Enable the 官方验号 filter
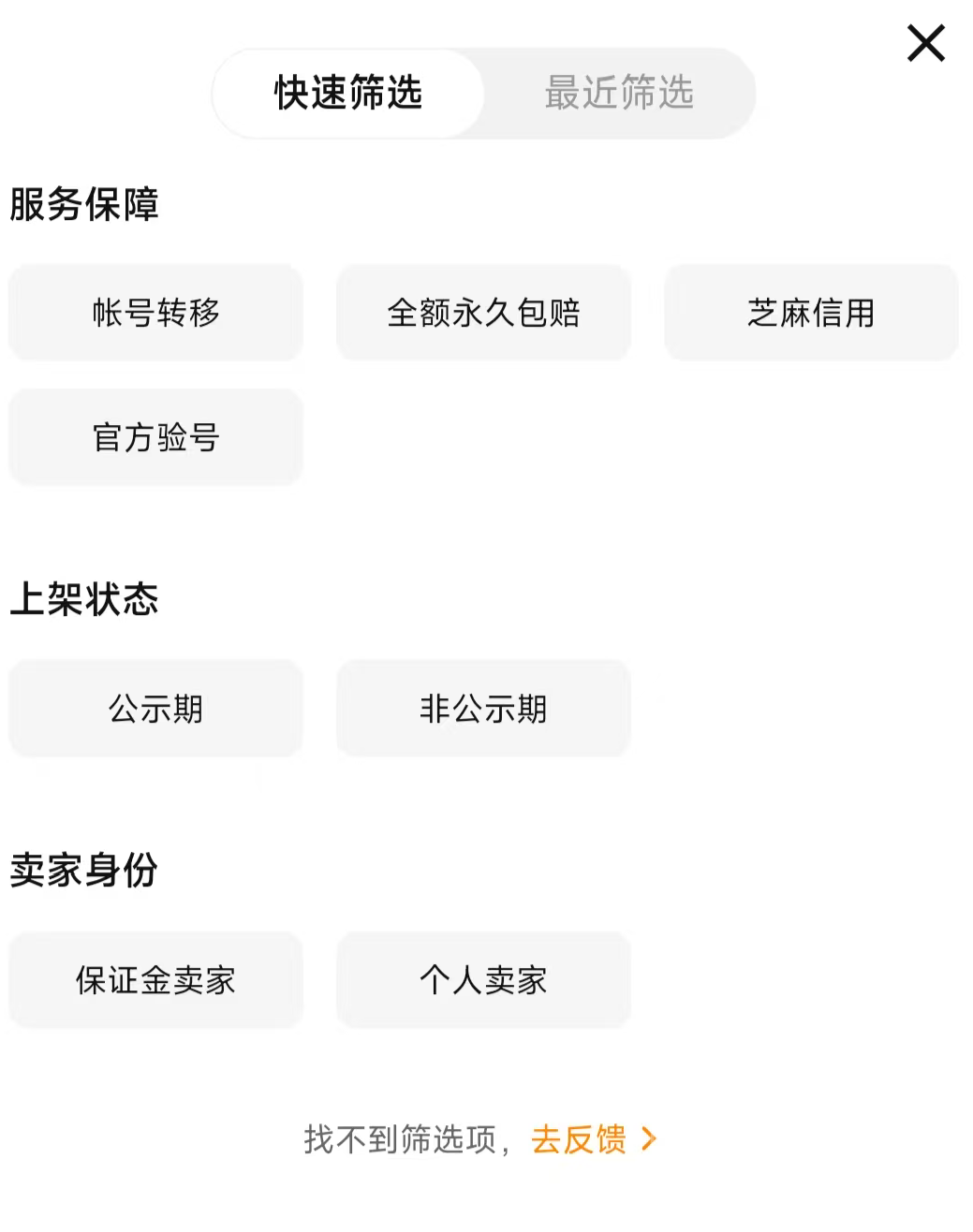Image resolution: width=973 pixels, height=1232 pixels. point(155,437)
